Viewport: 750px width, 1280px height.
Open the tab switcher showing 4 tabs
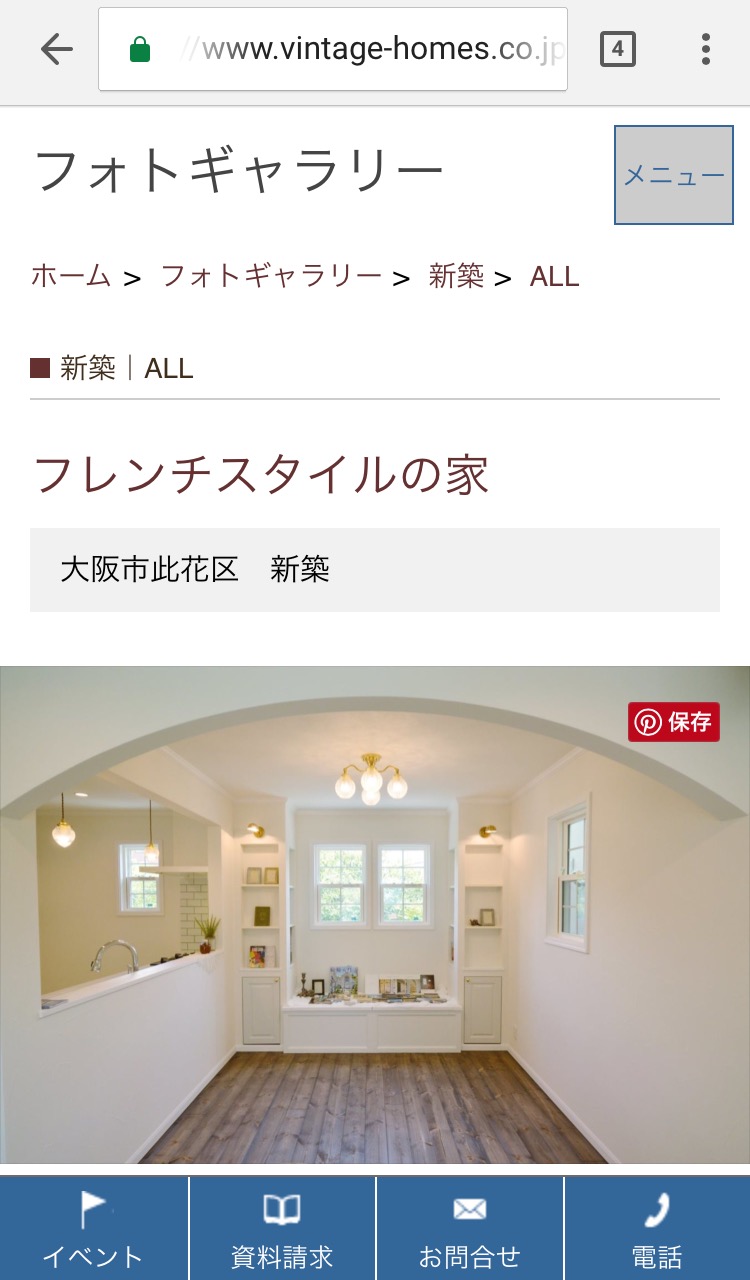point(618,49)
